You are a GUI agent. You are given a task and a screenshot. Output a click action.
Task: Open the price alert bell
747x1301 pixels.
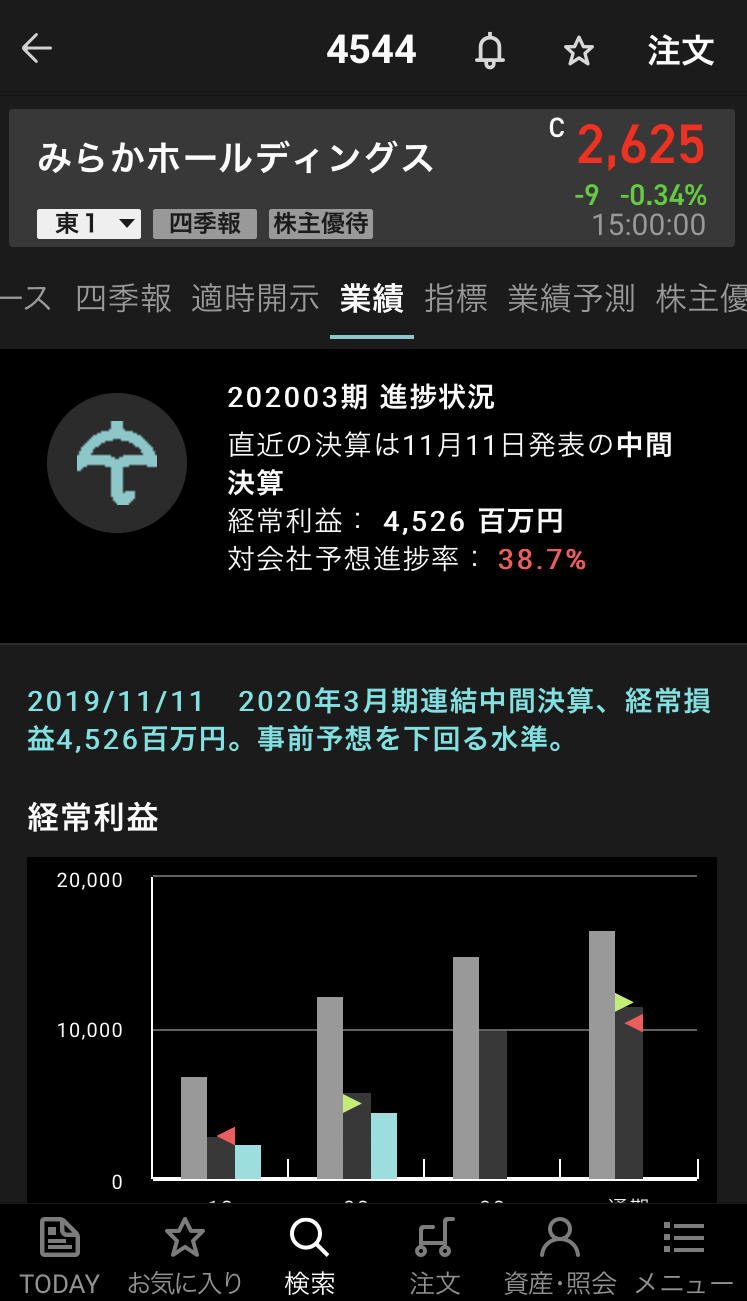pyautogui.click(x=489, y=50)
